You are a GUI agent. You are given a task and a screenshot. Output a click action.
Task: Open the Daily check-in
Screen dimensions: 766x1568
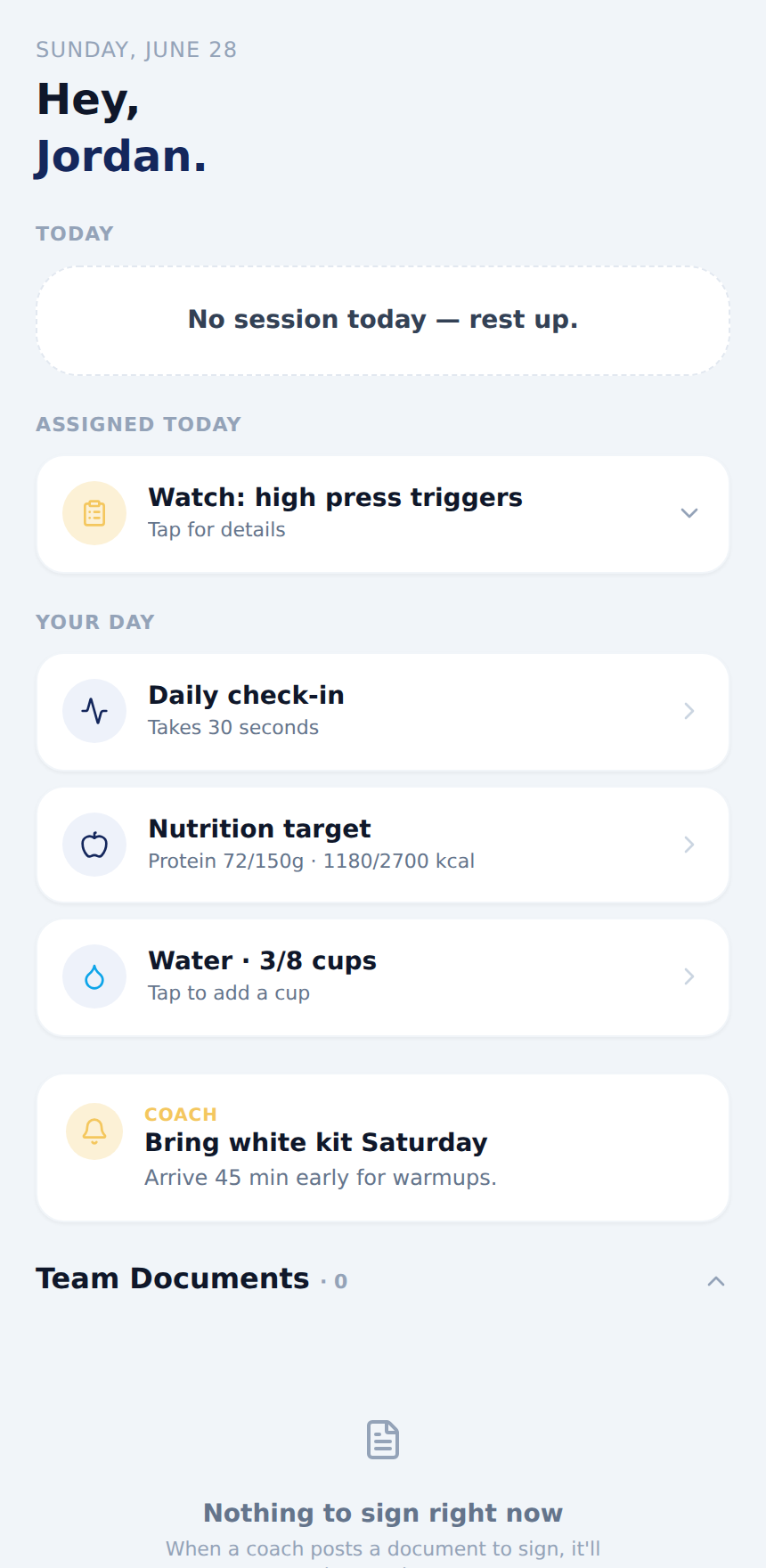coord(383,712)
